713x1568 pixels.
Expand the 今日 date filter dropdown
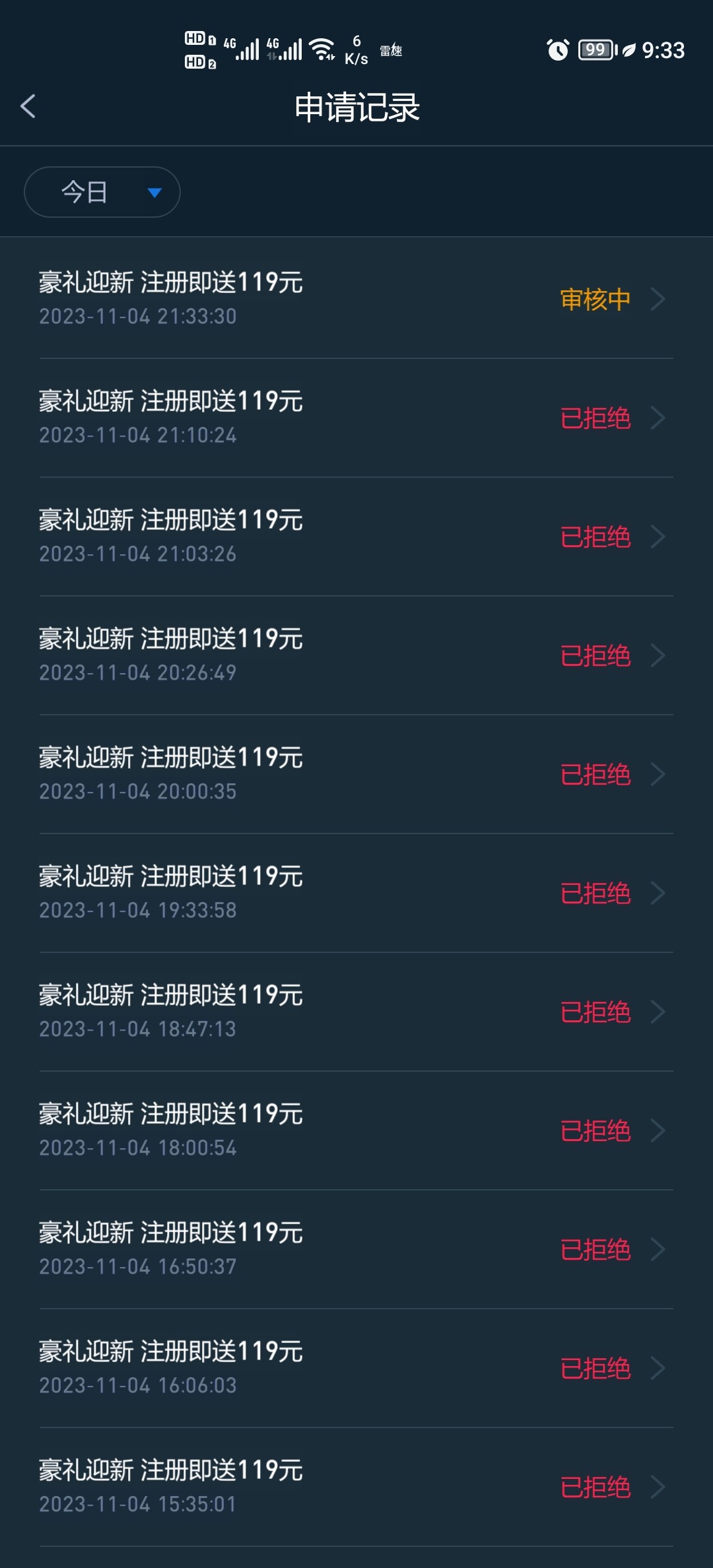pyautogui.click(x=102, y=192)
